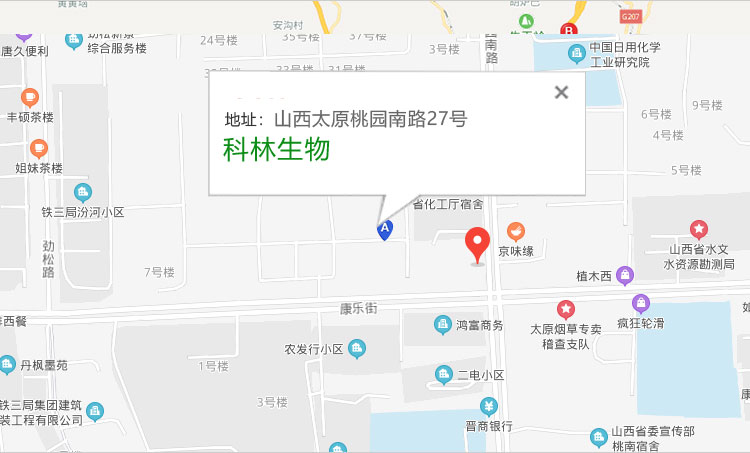The width and height of the screenshot is (750, 453).
Task: Select 晋商银行 bank marker
Action: tap(489, 406)
